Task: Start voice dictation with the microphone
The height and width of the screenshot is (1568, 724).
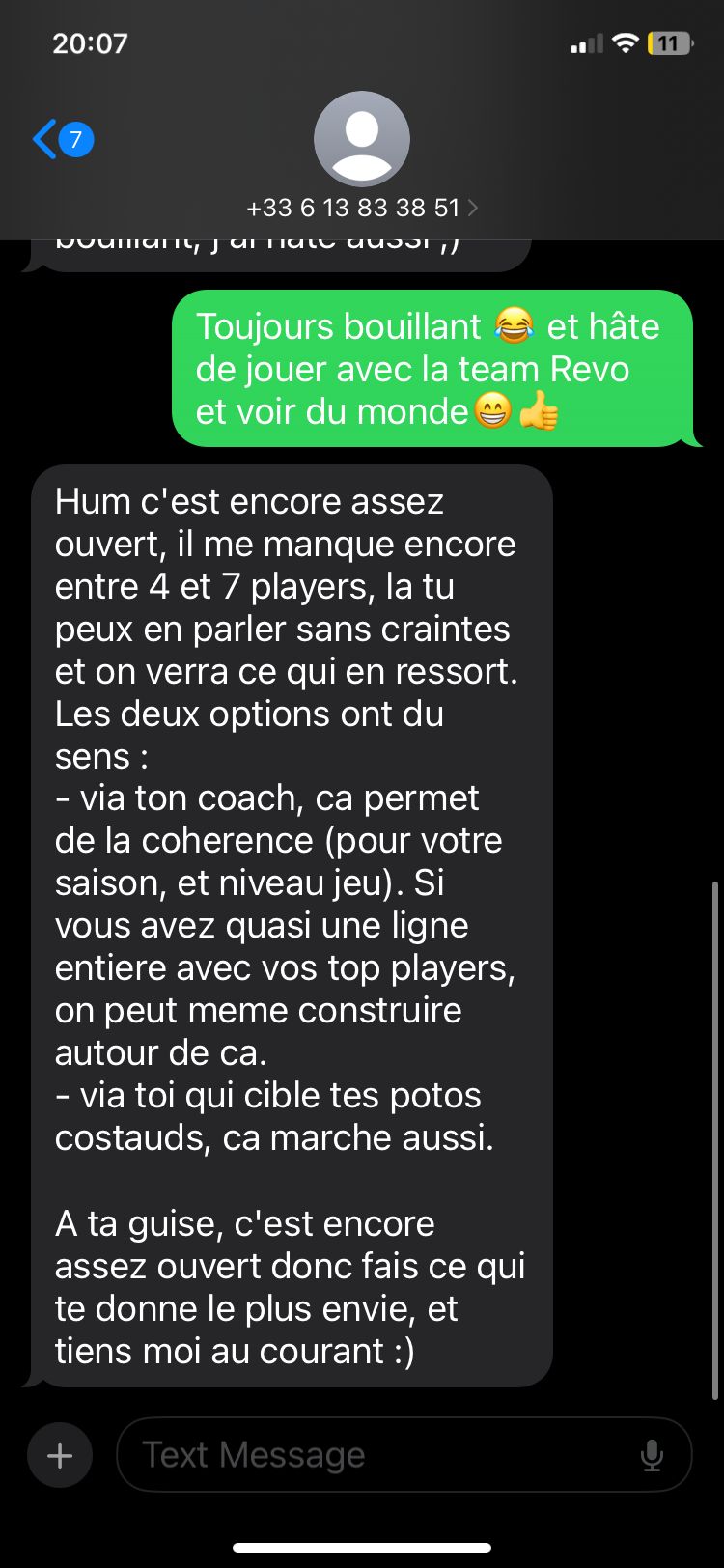Action: click(652, 1455)
